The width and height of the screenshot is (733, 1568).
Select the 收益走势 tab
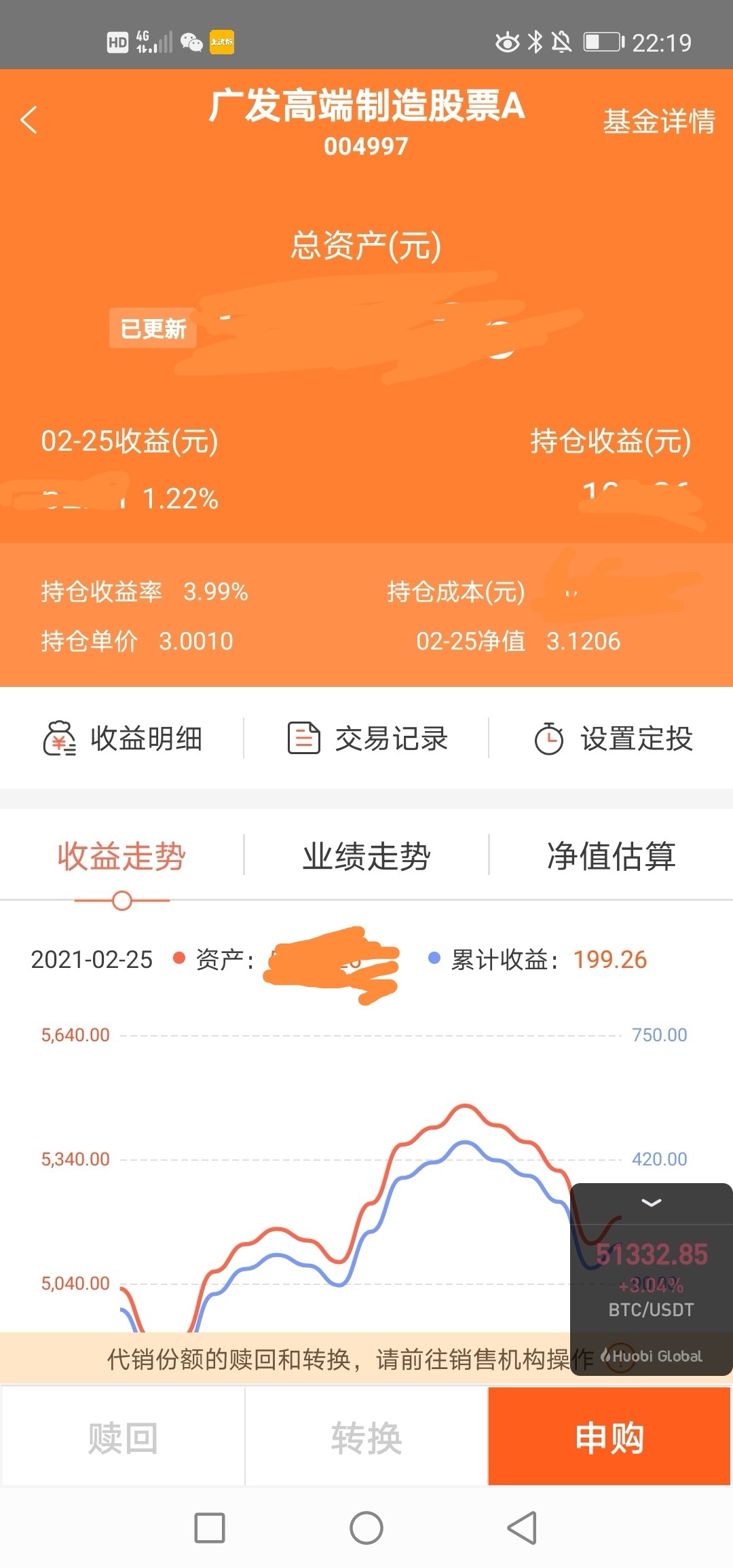coord(121,856)
